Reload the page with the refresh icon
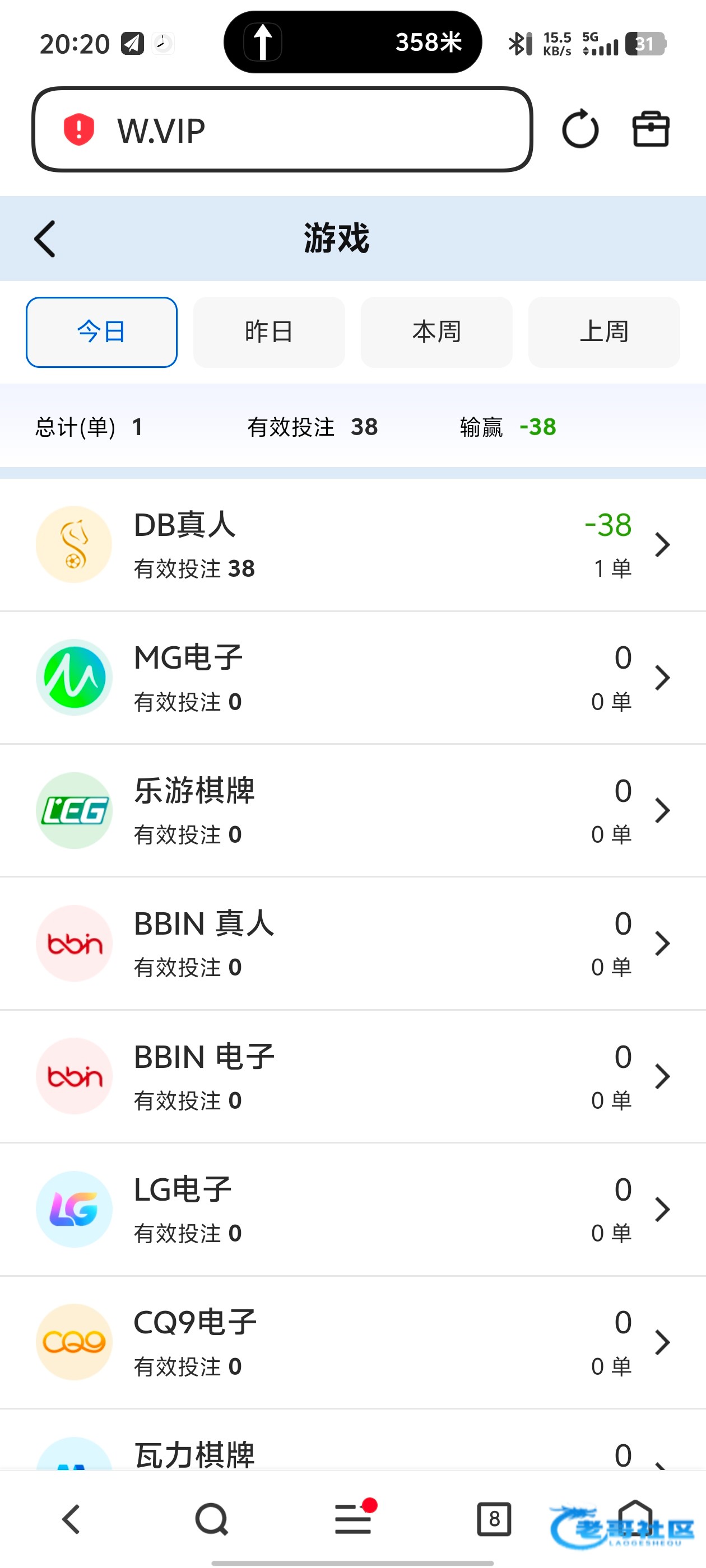Image resolution: width=706 pixels, height=1568 pixels. click(x=580, y=129)
